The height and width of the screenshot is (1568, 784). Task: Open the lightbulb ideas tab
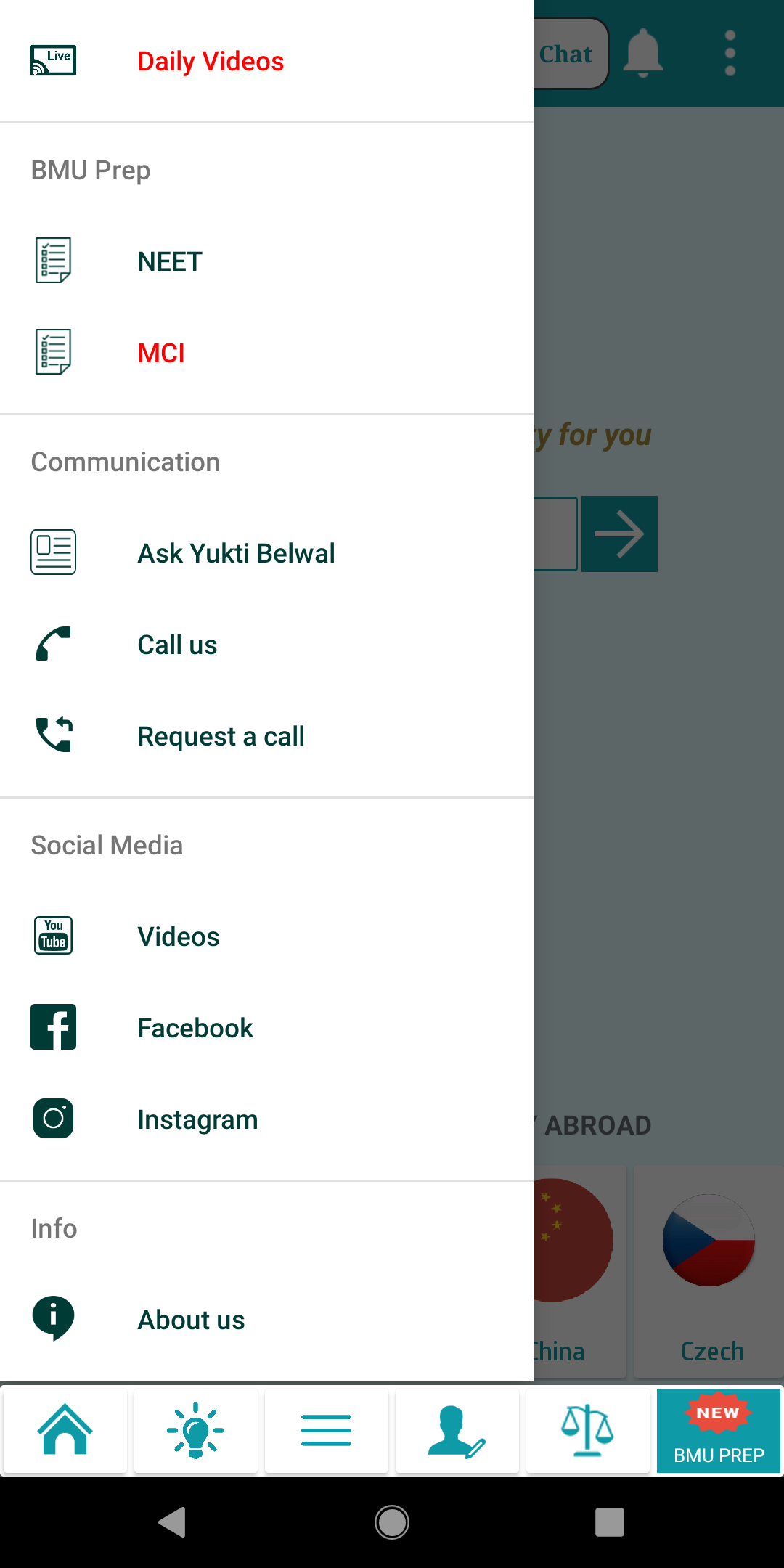click(x=196, y=1431)
